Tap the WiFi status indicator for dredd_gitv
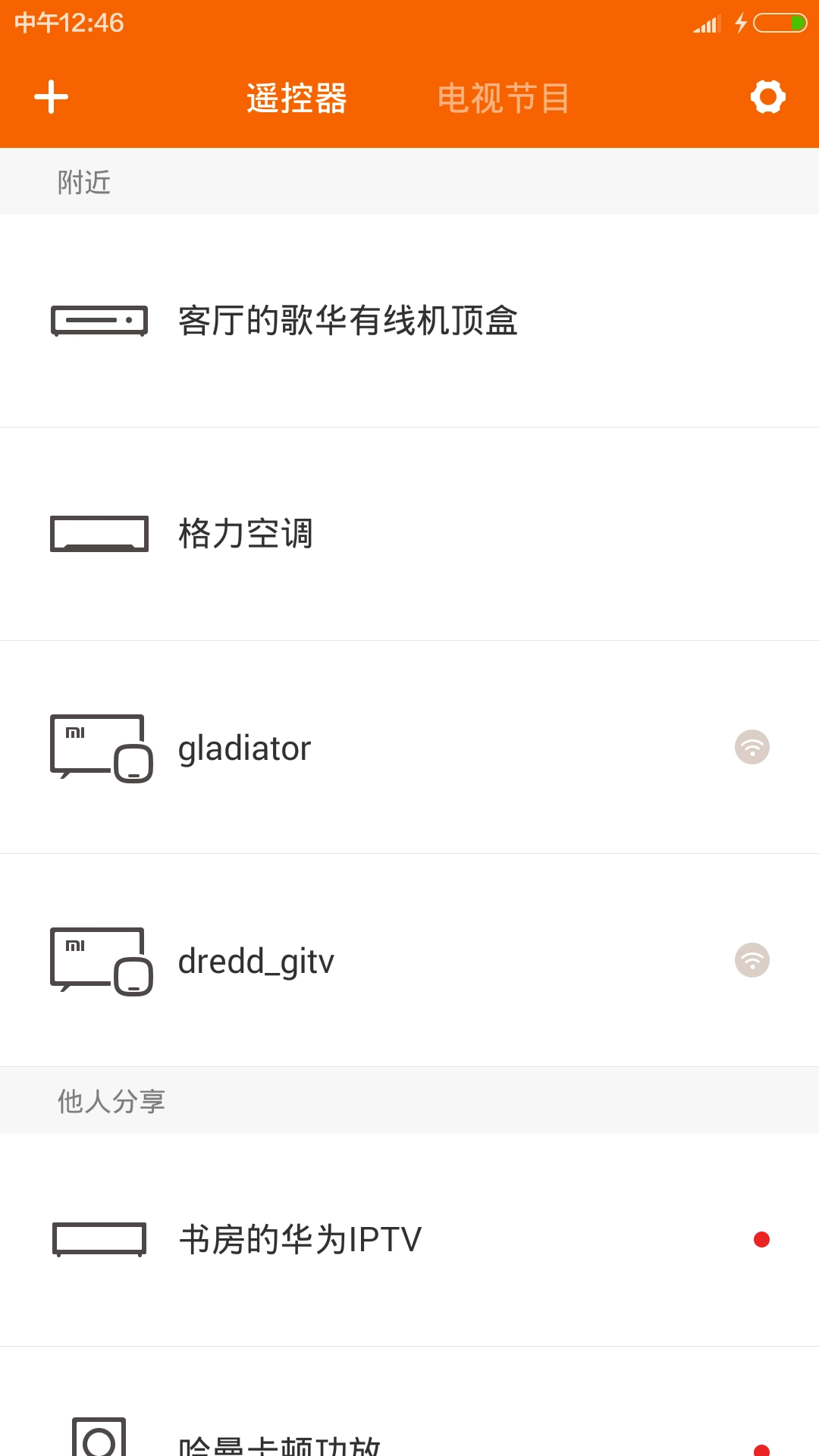This screenshot has width=819, height=1456. 752,960
